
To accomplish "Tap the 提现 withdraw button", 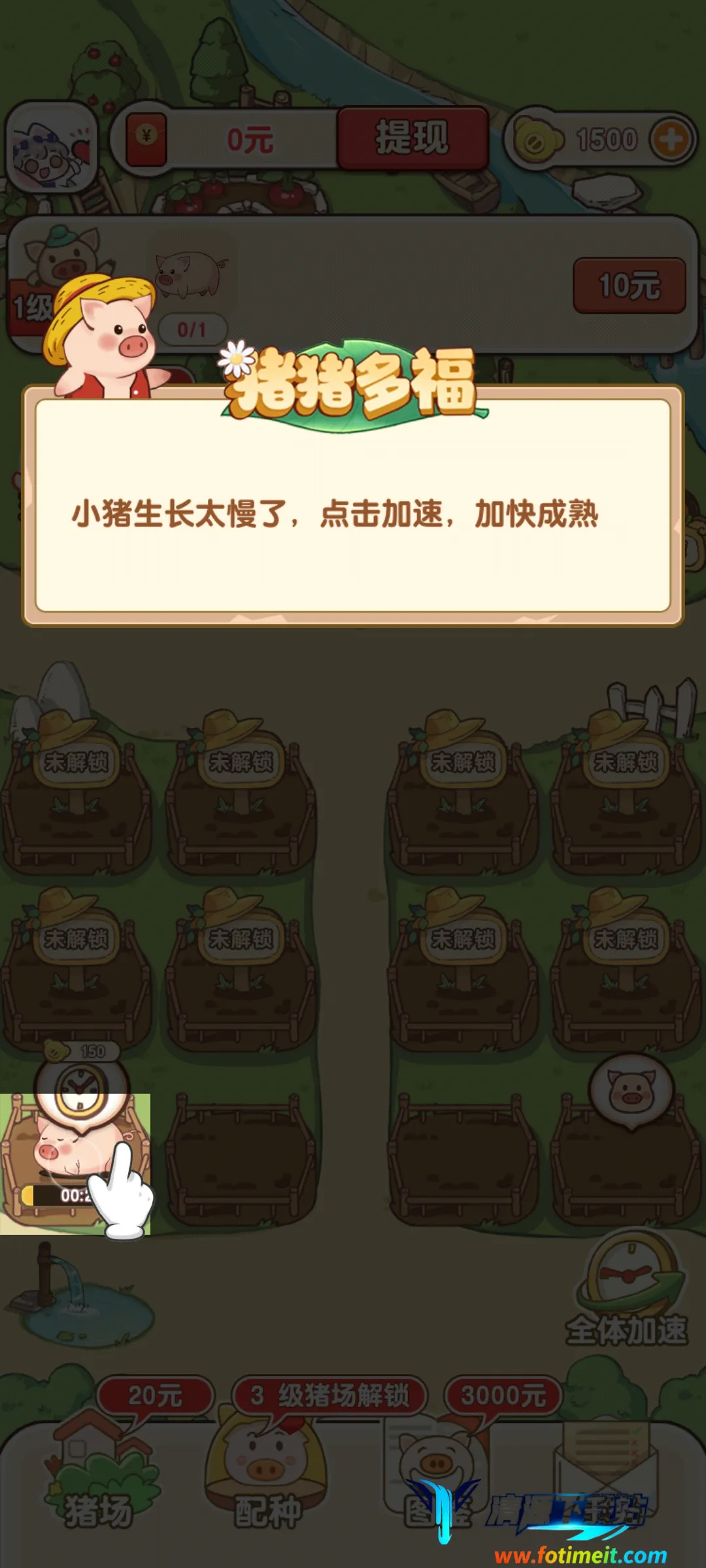I will pos(412,138).
